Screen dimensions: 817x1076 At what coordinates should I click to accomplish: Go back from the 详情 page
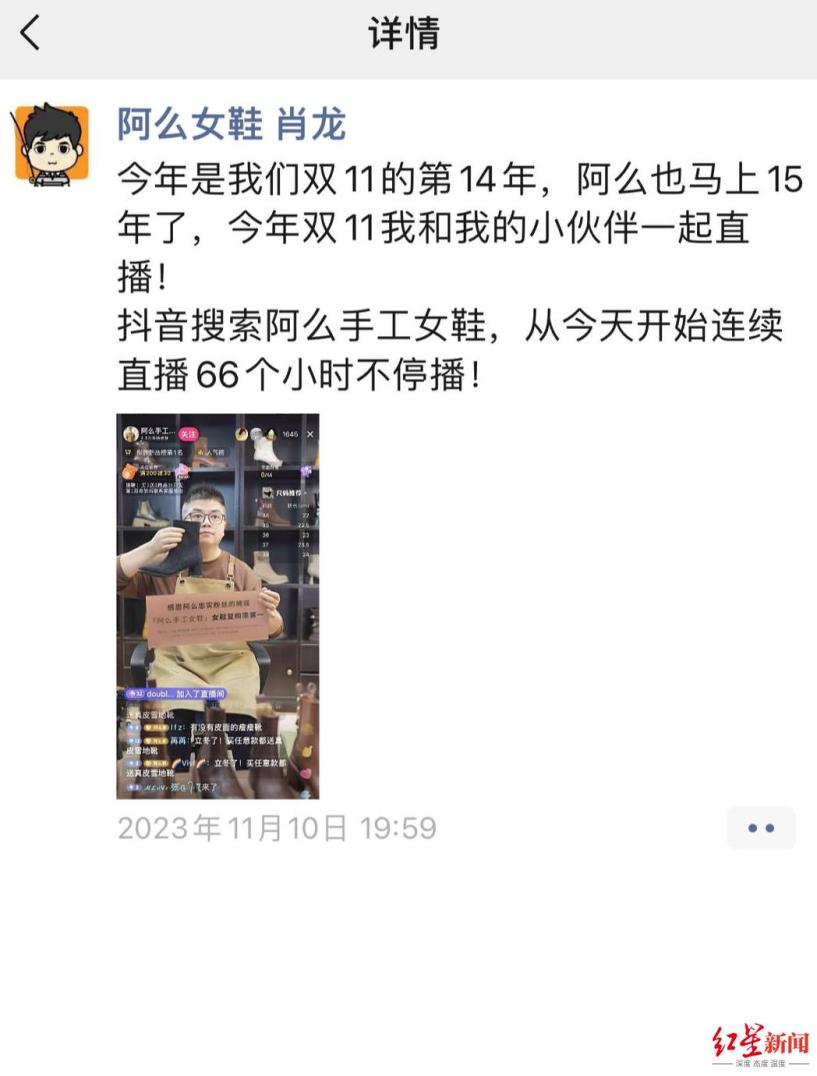click(x=31, y=33)
